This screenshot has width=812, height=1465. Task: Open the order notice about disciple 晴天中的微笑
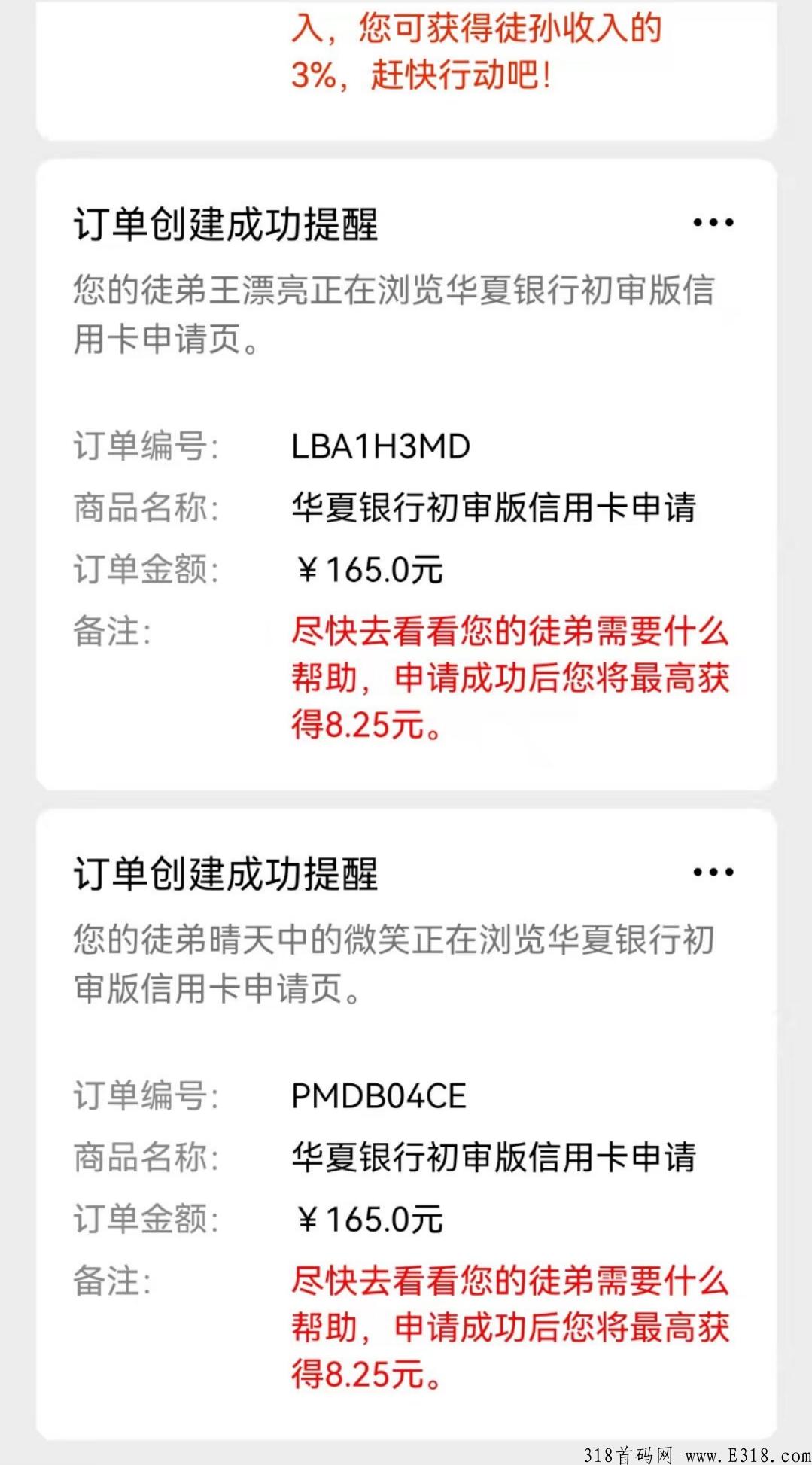click(x=406, y=1124)
